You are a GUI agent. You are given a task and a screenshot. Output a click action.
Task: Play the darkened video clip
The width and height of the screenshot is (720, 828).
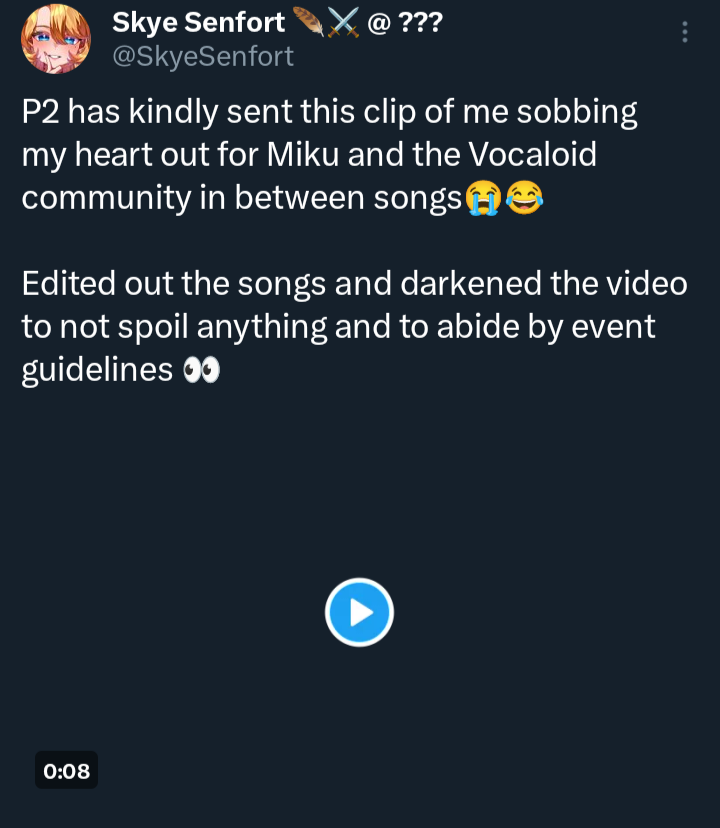click(x=359, y=612)
